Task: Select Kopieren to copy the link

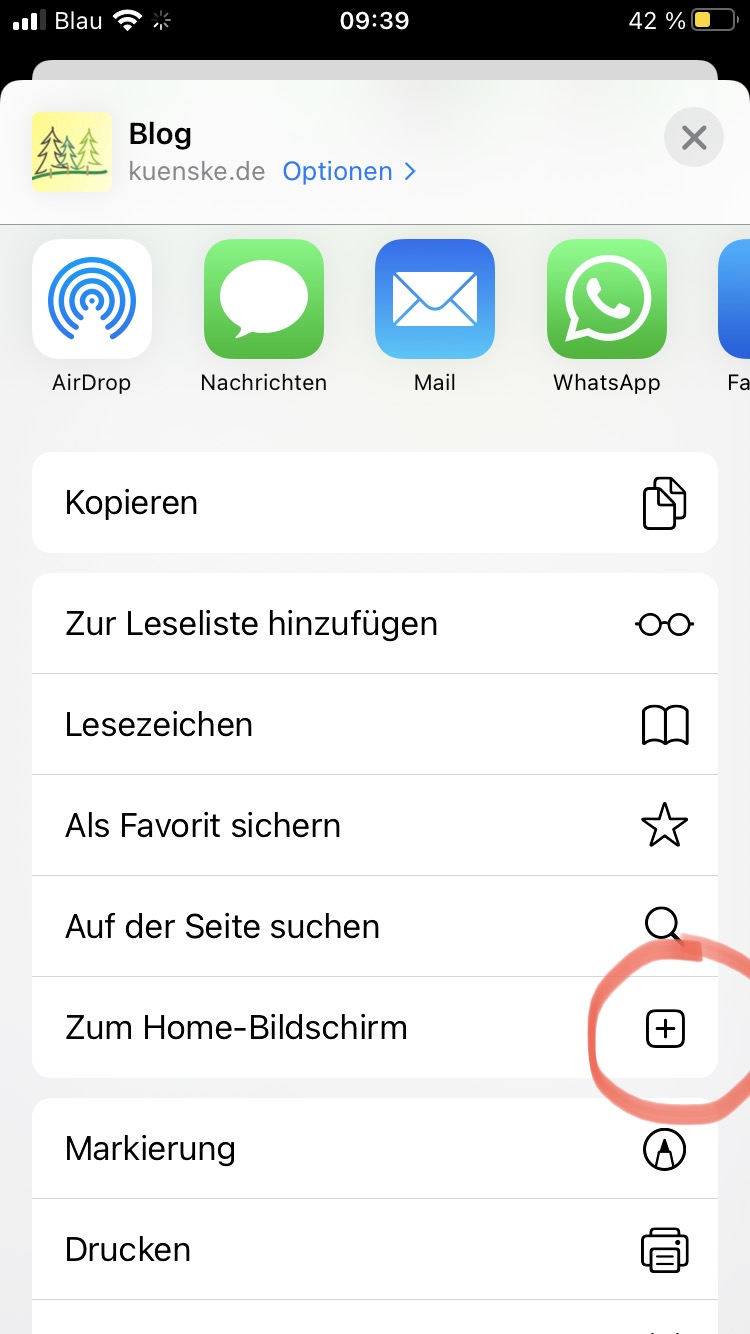Action: [375, 503]
